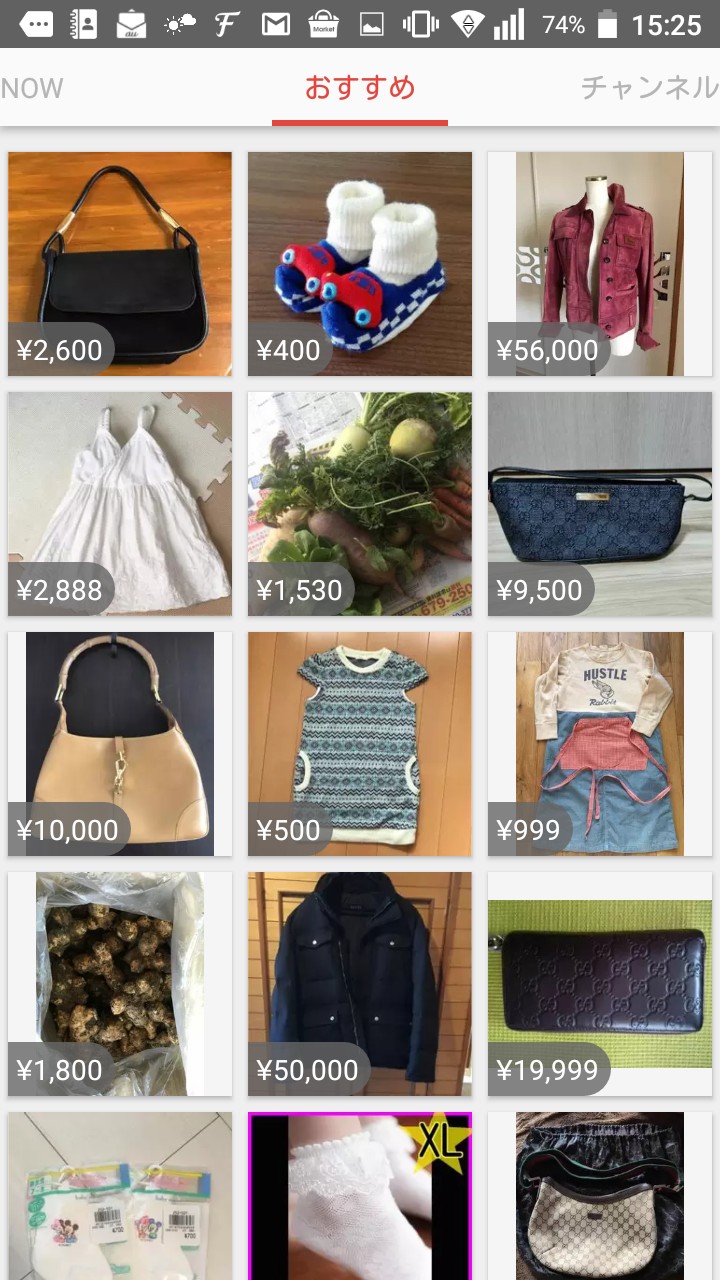720x1280 pixels.
Task: Open the XL white lace socks listing
Action: [x=360, y=1196]
